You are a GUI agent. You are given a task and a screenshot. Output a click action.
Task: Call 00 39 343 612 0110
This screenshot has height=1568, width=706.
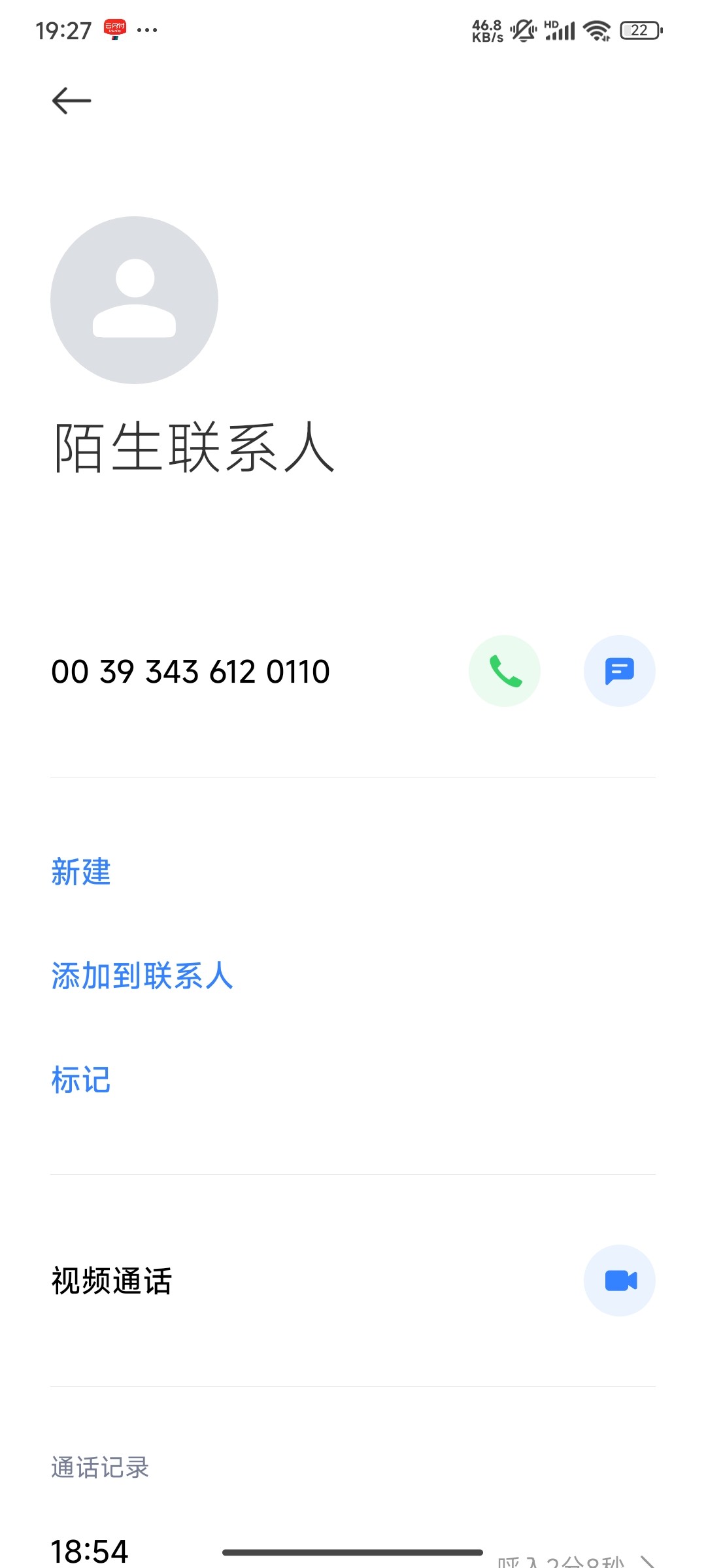click(x=504, y=671)
